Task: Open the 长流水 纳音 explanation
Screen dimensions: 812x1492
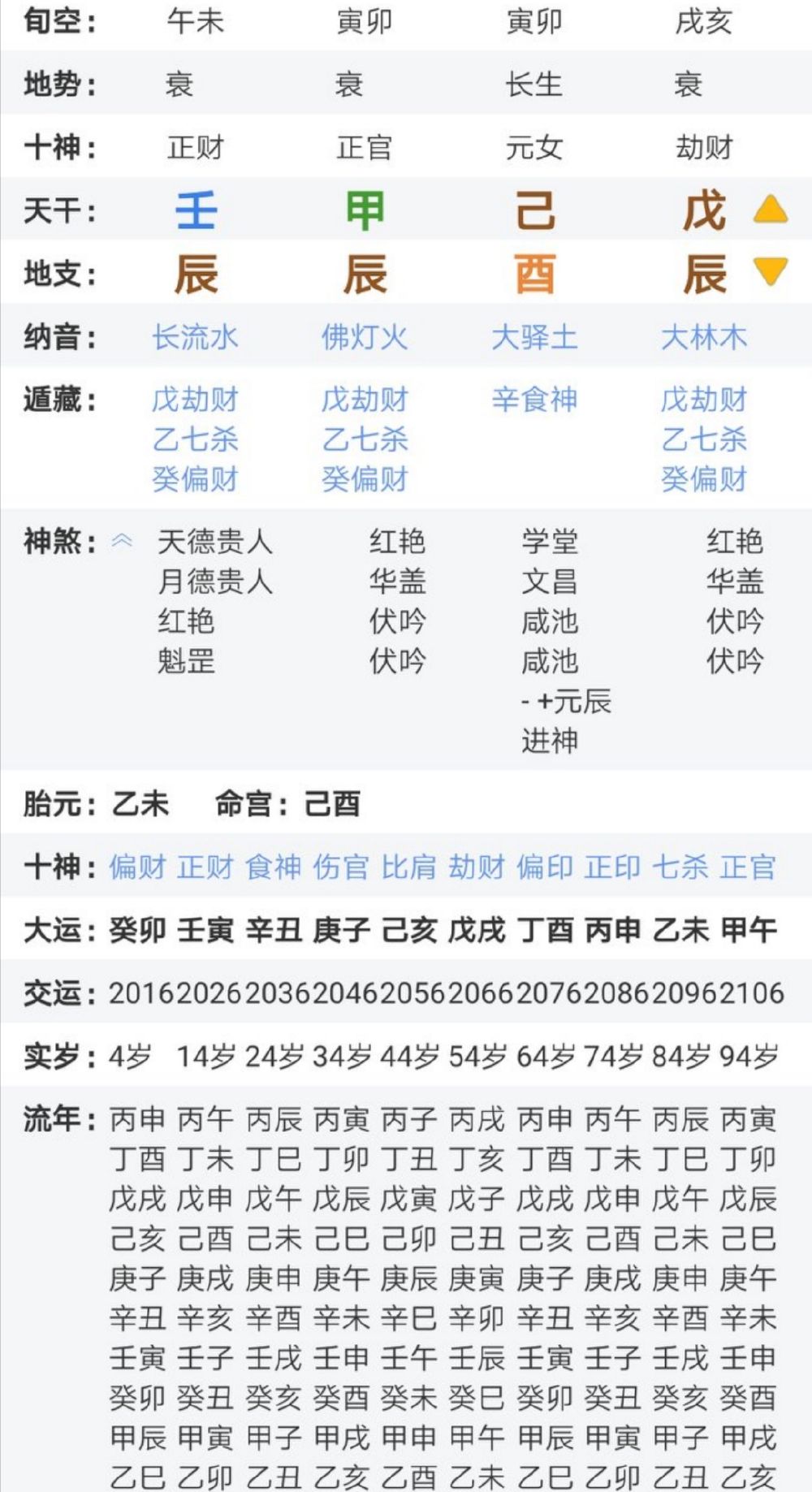Action: click(x=195, y=337)
